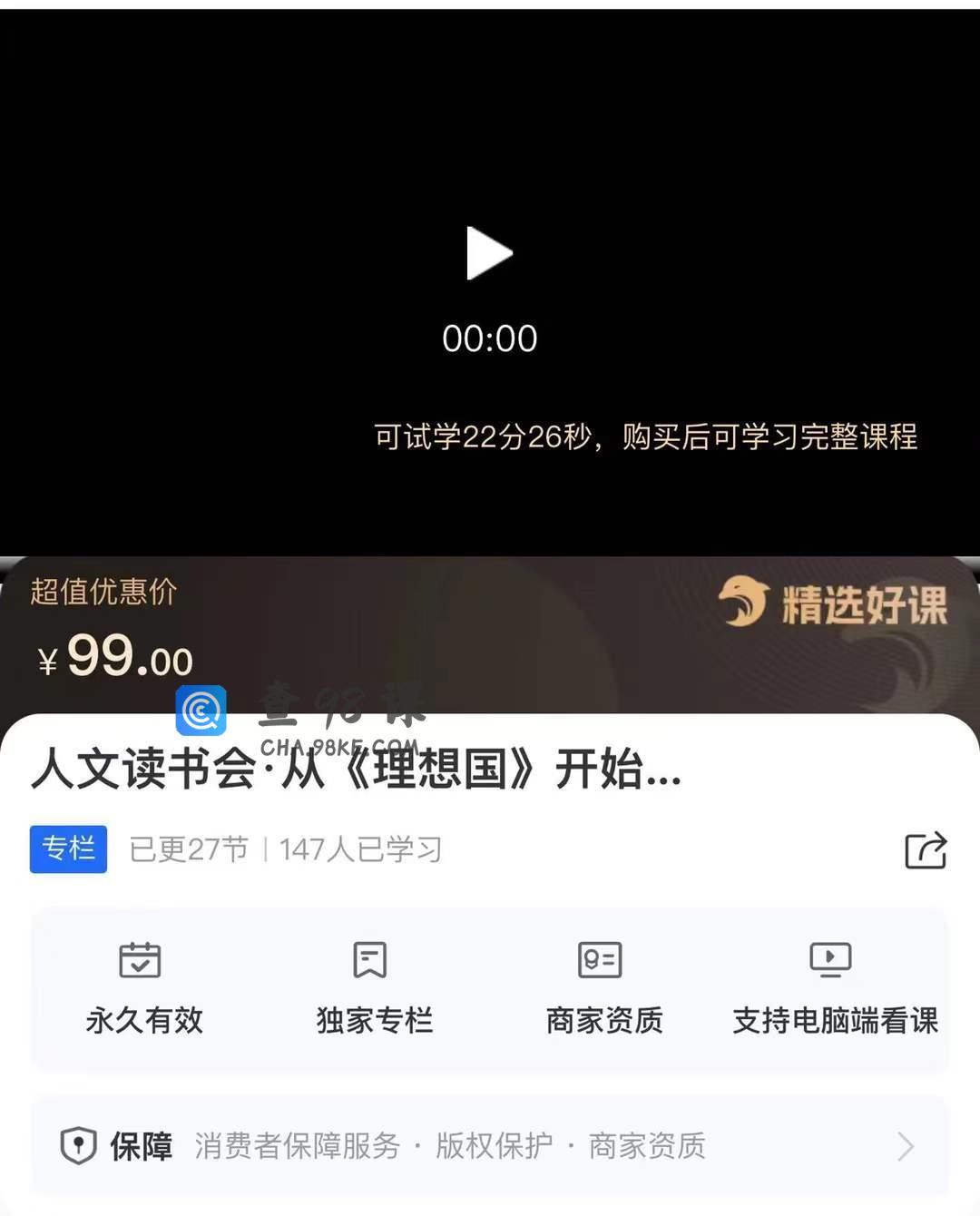Share this course
980x1216 pixels.
tap(926, 850)
